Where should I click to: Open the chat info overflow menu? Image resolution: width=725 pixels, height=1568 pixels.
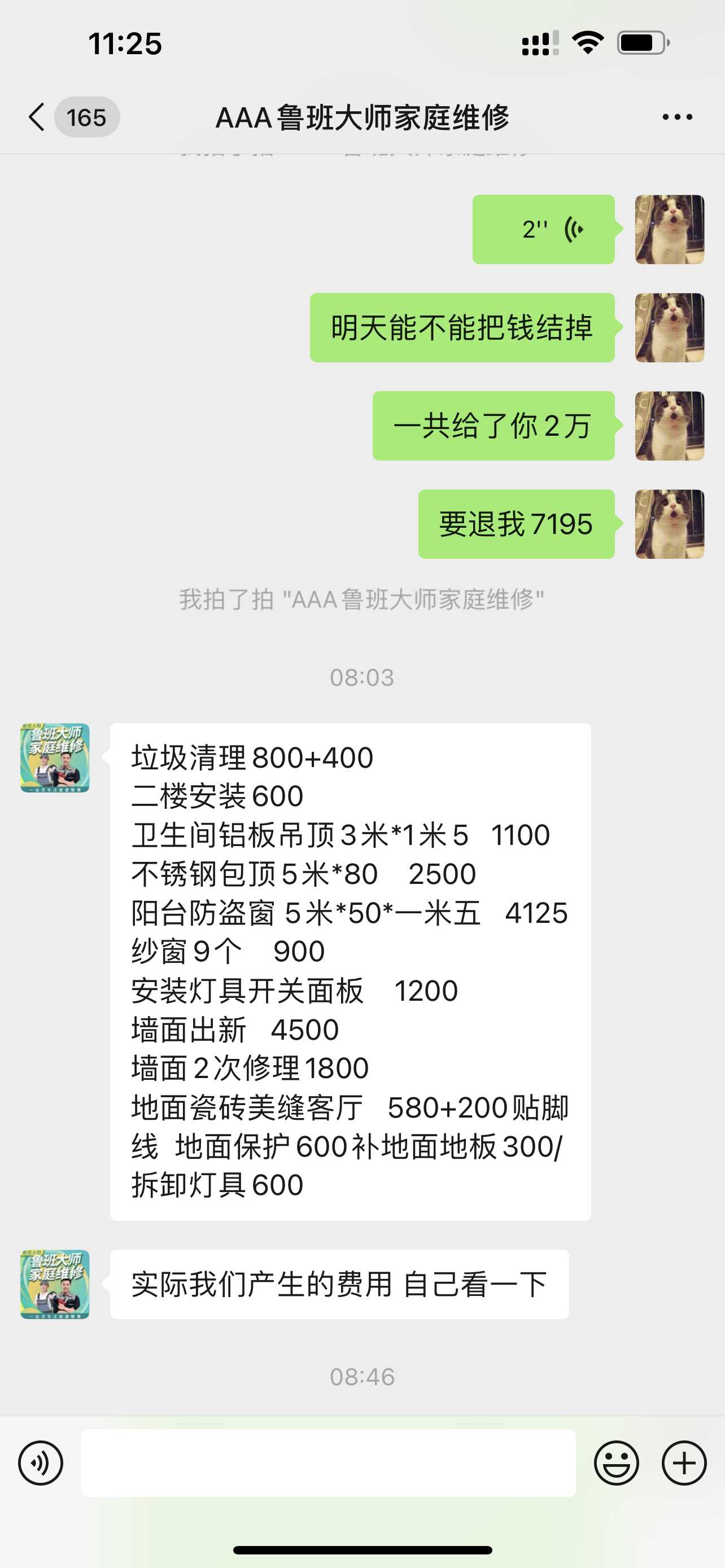(x=677, y=117)
